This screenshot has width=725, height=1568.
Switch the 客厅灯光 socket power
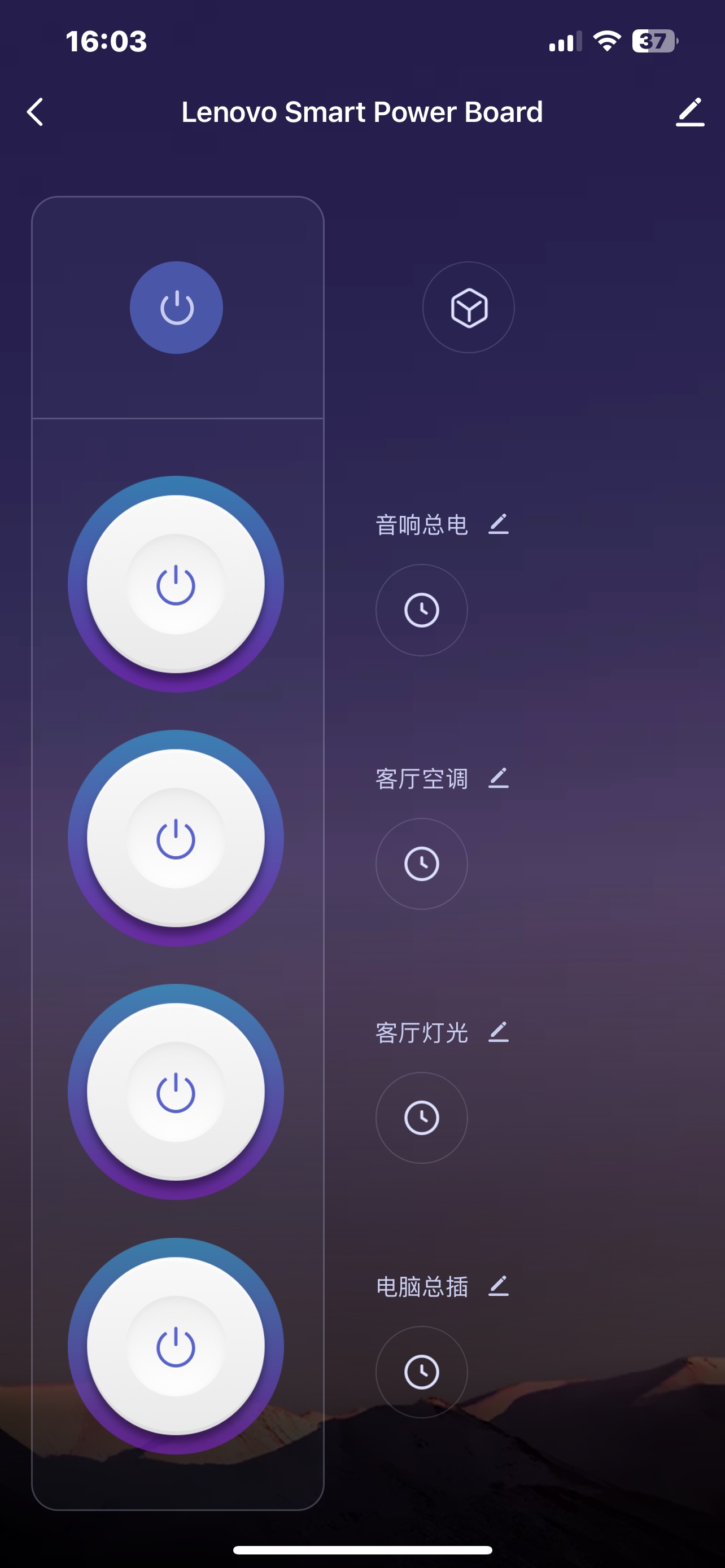[x=176, y=1092]
